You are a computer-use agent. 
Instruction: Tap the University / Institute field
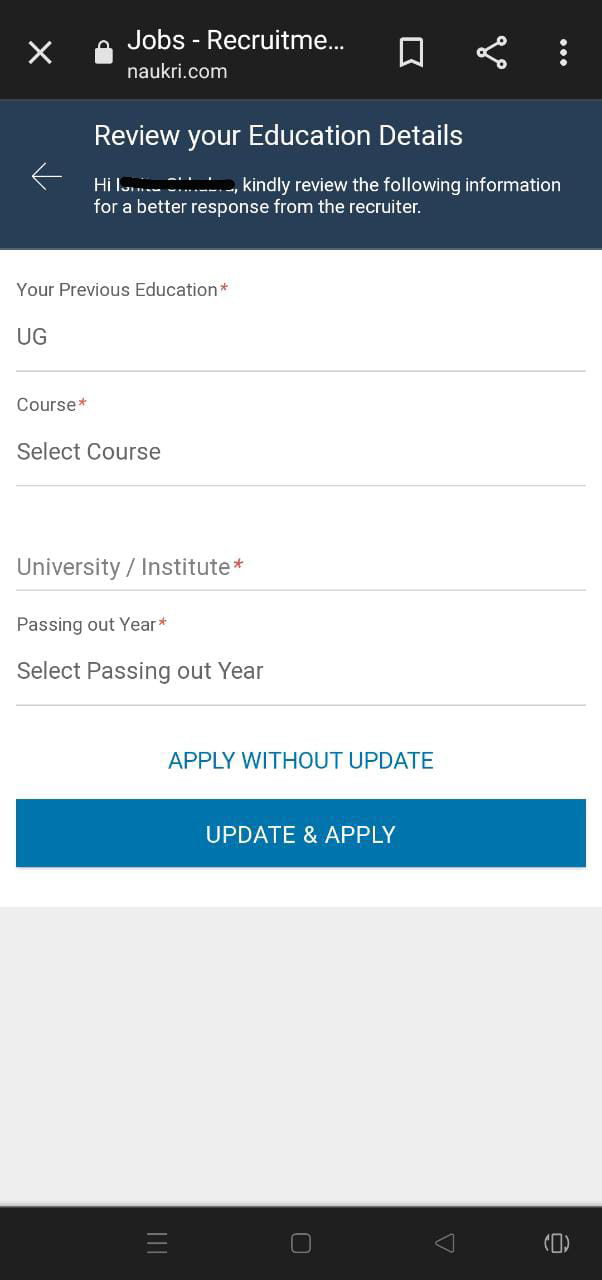[x=300, y=567]
